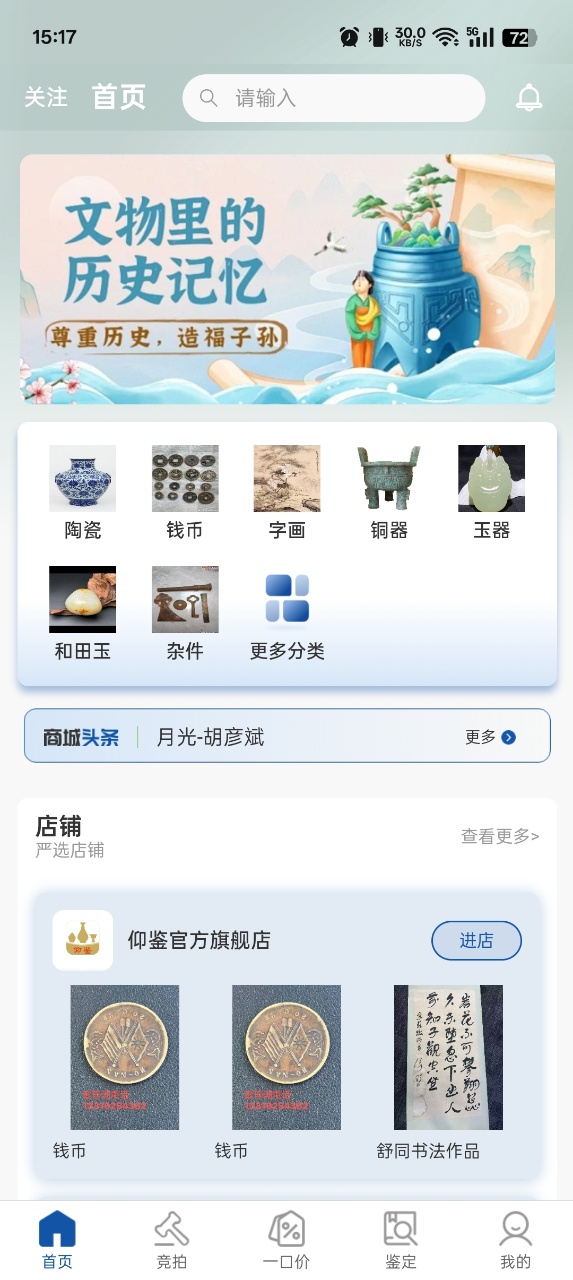Tap 查看更多 for more shops
The width and height of the screenshot is (573, 1280).
pos(500,836)
